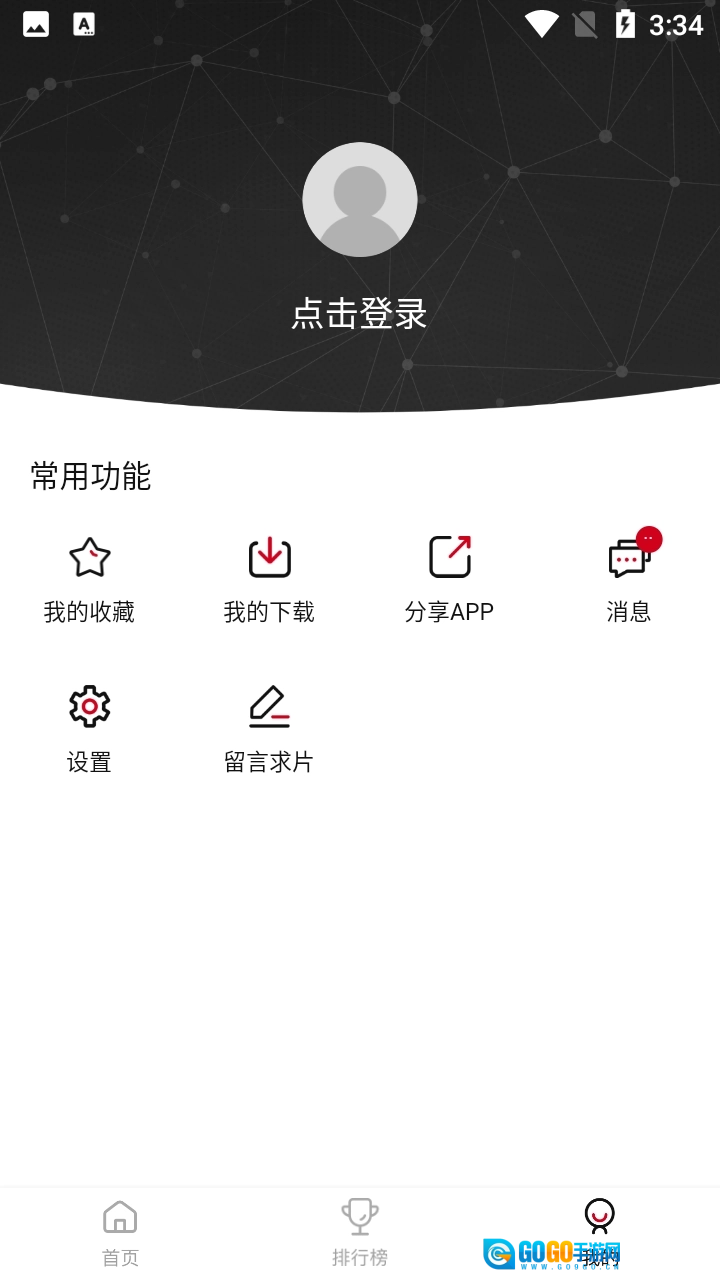The image size is (720, 1280).
Task: Tap 点击登录 to sign in
Action: click(x=360, y=314)
